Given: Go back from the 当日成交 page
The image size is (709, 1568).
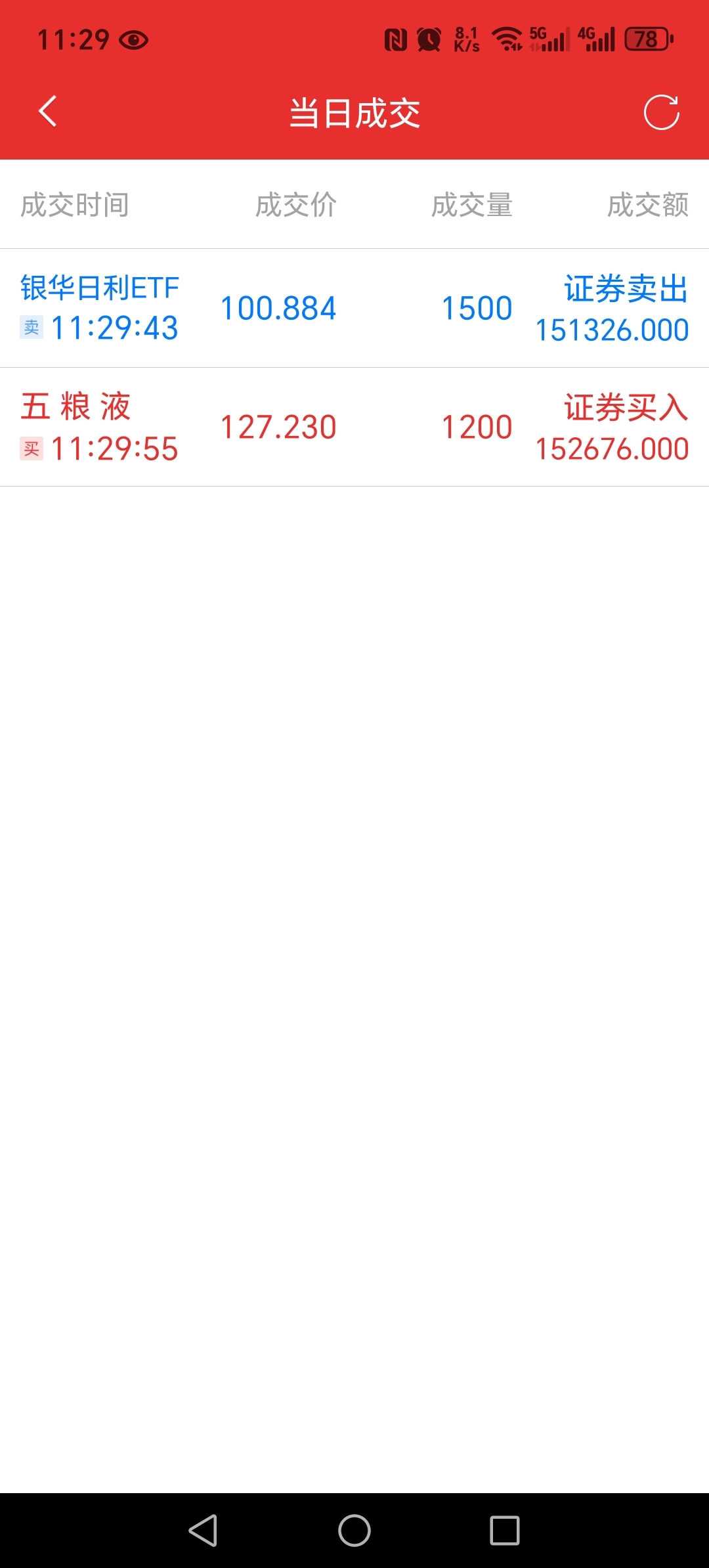Looking at the screenshot, I should click(48, 111).
